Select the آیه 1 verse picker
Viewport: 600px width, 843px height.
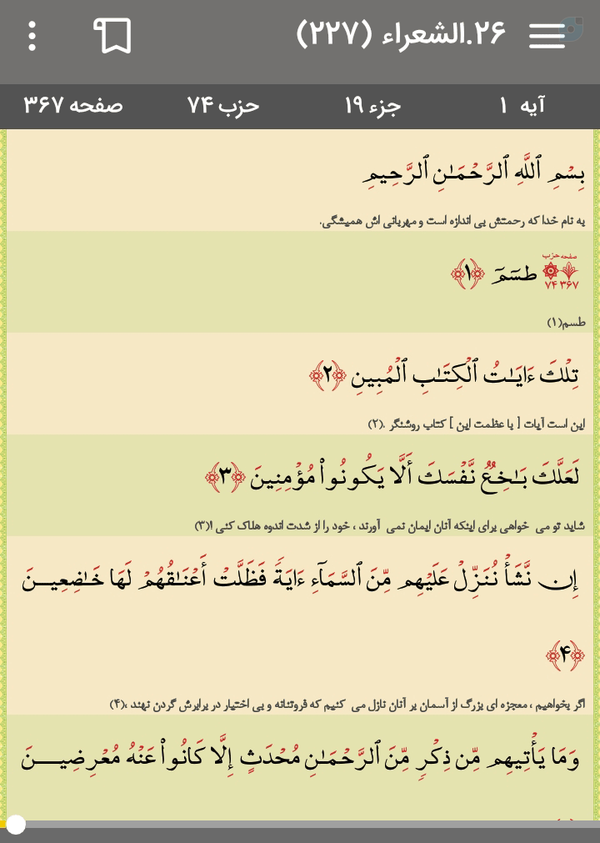[522, 105]
